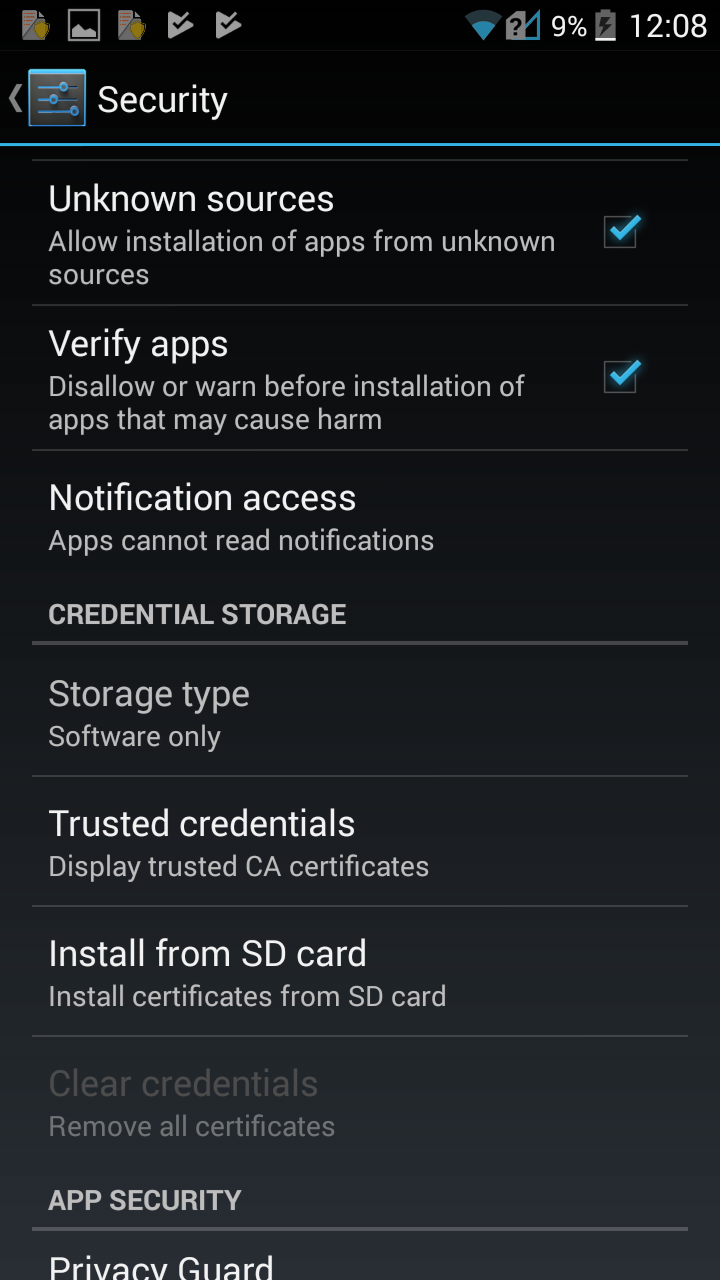
Task: Disable the Verify apps checkbox
Action: point(620,377)
